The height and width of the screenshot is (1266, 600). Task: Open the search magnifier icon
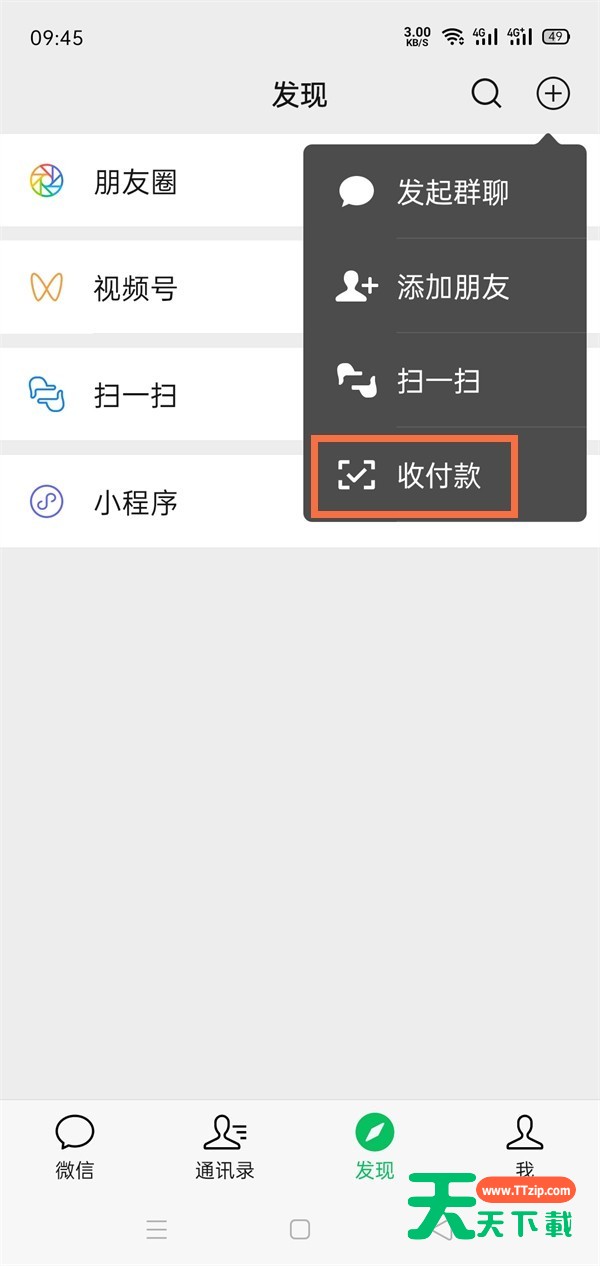click(x=486, y=94)
